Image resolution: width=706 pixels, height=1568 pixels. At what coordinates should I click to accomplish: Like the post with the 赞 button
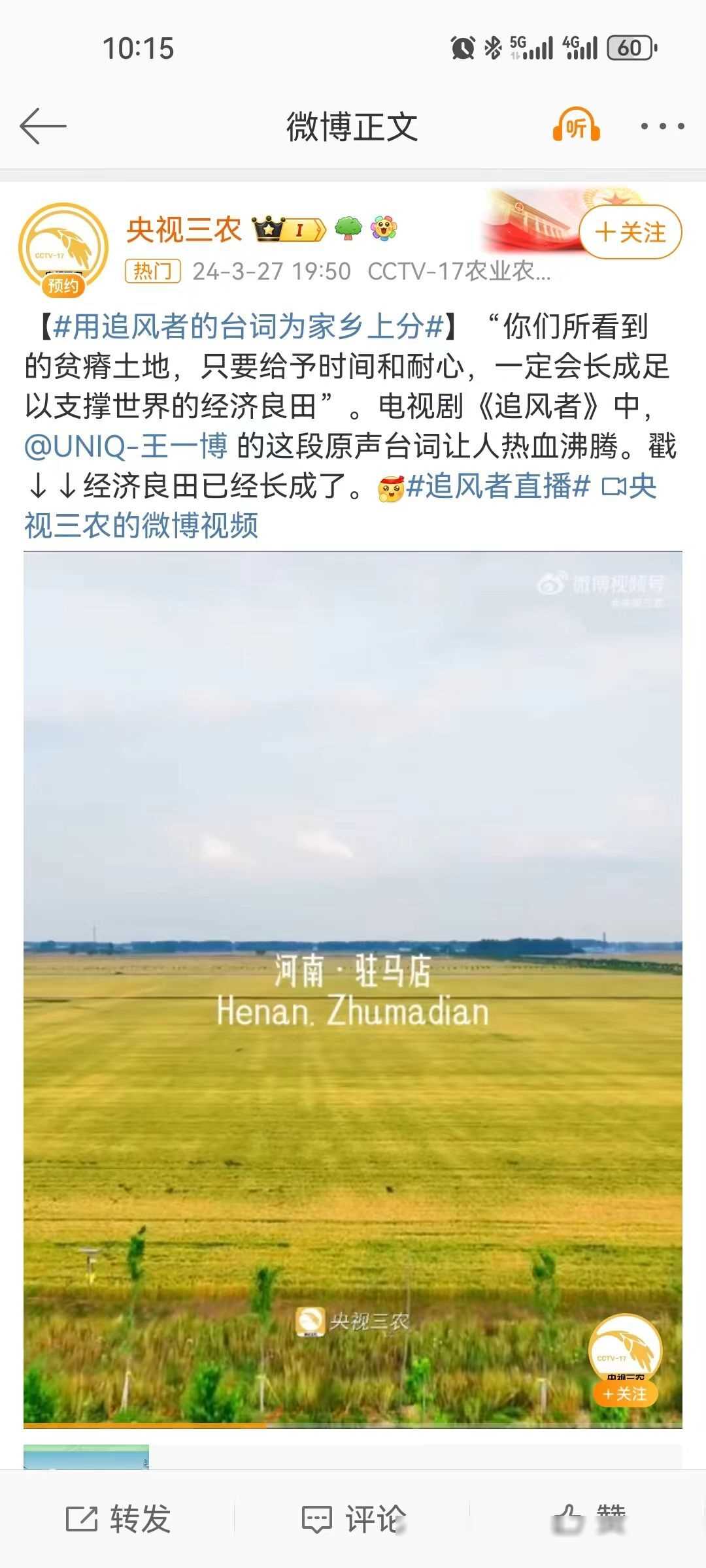tap(588, 1519)
